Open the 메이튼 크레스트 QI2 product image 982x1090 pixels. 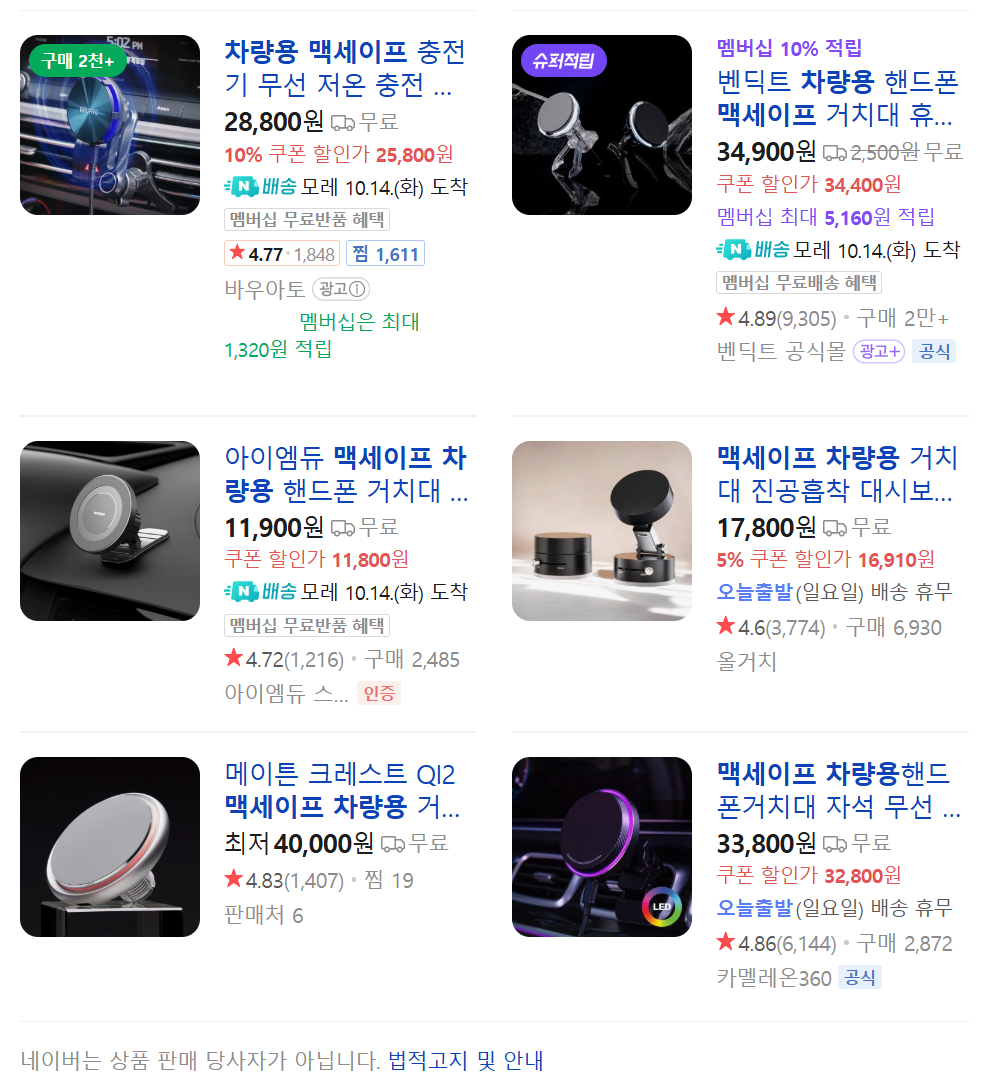pyautogui.click(x=110, y=847)
